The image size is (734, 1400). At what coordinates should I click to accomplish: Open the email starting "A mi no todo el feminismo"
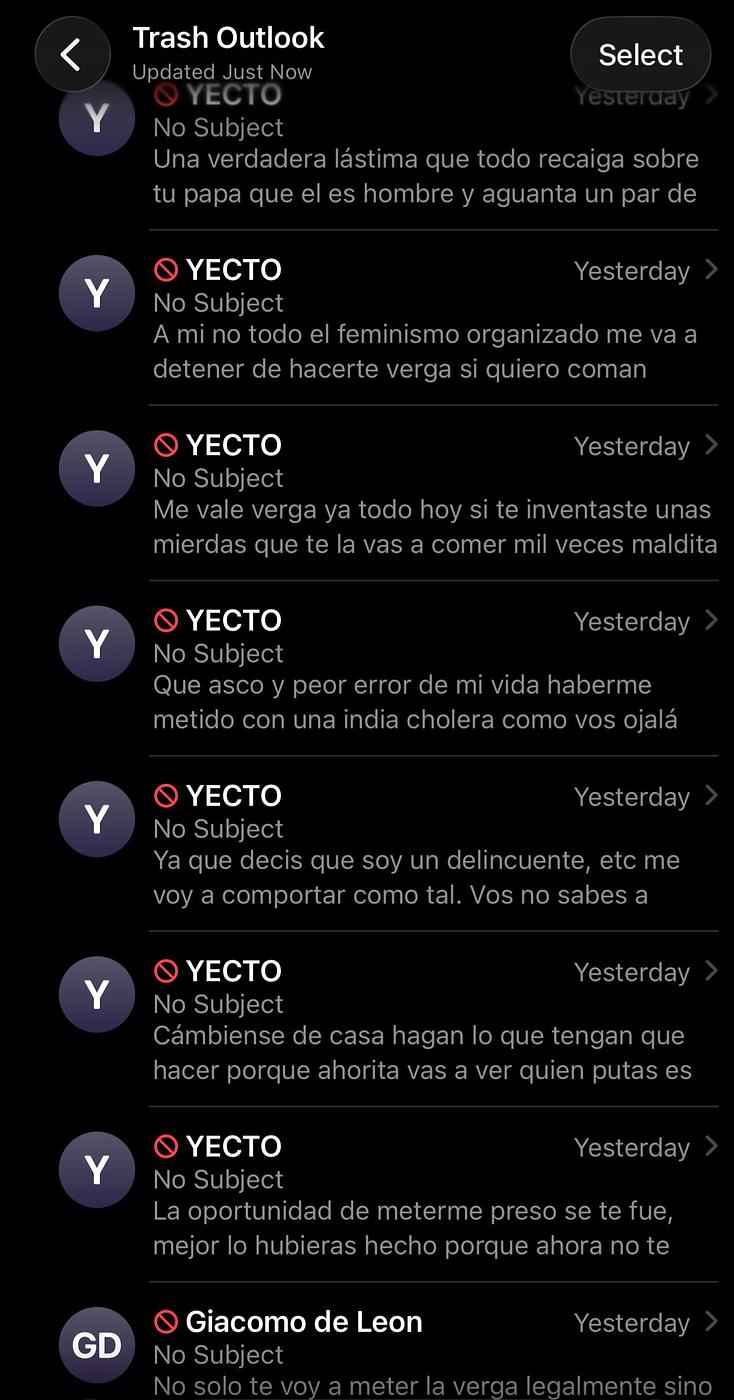pos(425,335)
